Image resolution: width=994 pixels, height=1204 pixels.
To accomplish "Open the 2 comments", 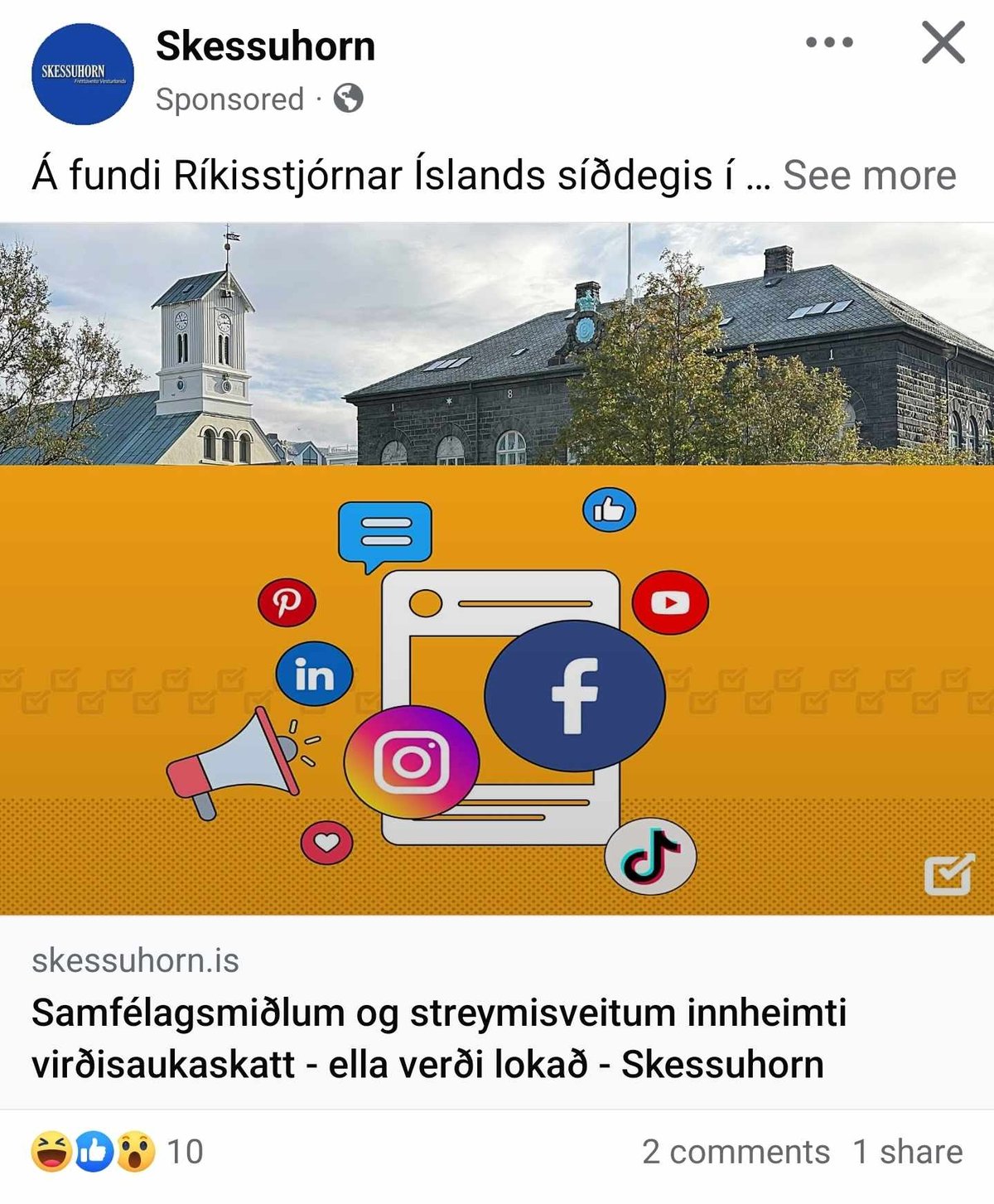I will [x=736, y=1152].
